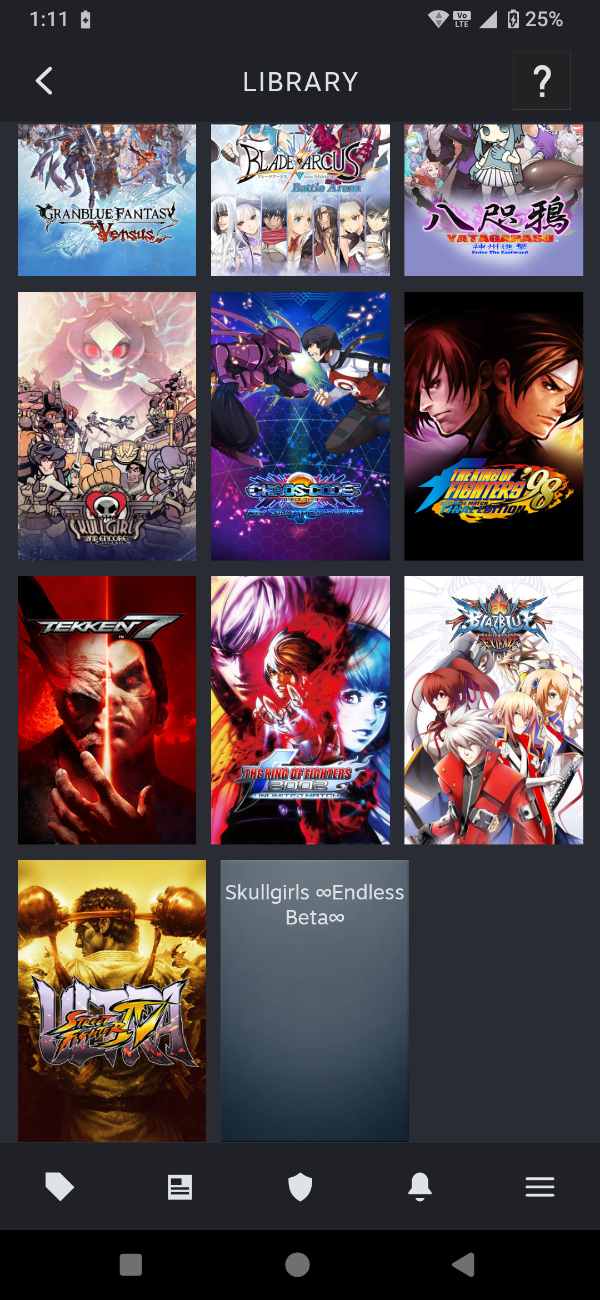Open the Yatagarasu game tile

tap(493, 200)
